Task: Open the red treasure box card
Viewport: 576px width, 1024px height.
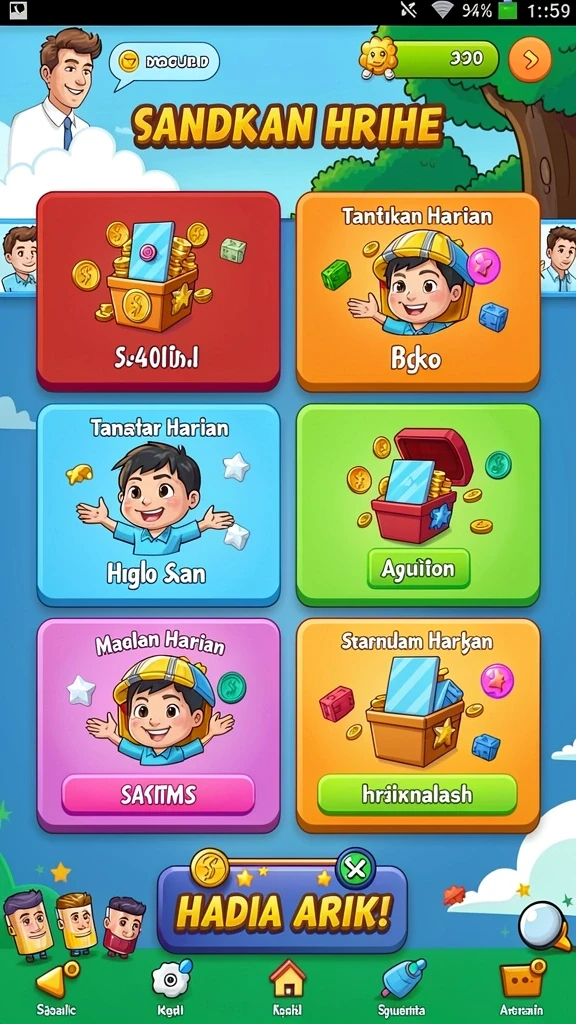Action: tap(159, 291)
